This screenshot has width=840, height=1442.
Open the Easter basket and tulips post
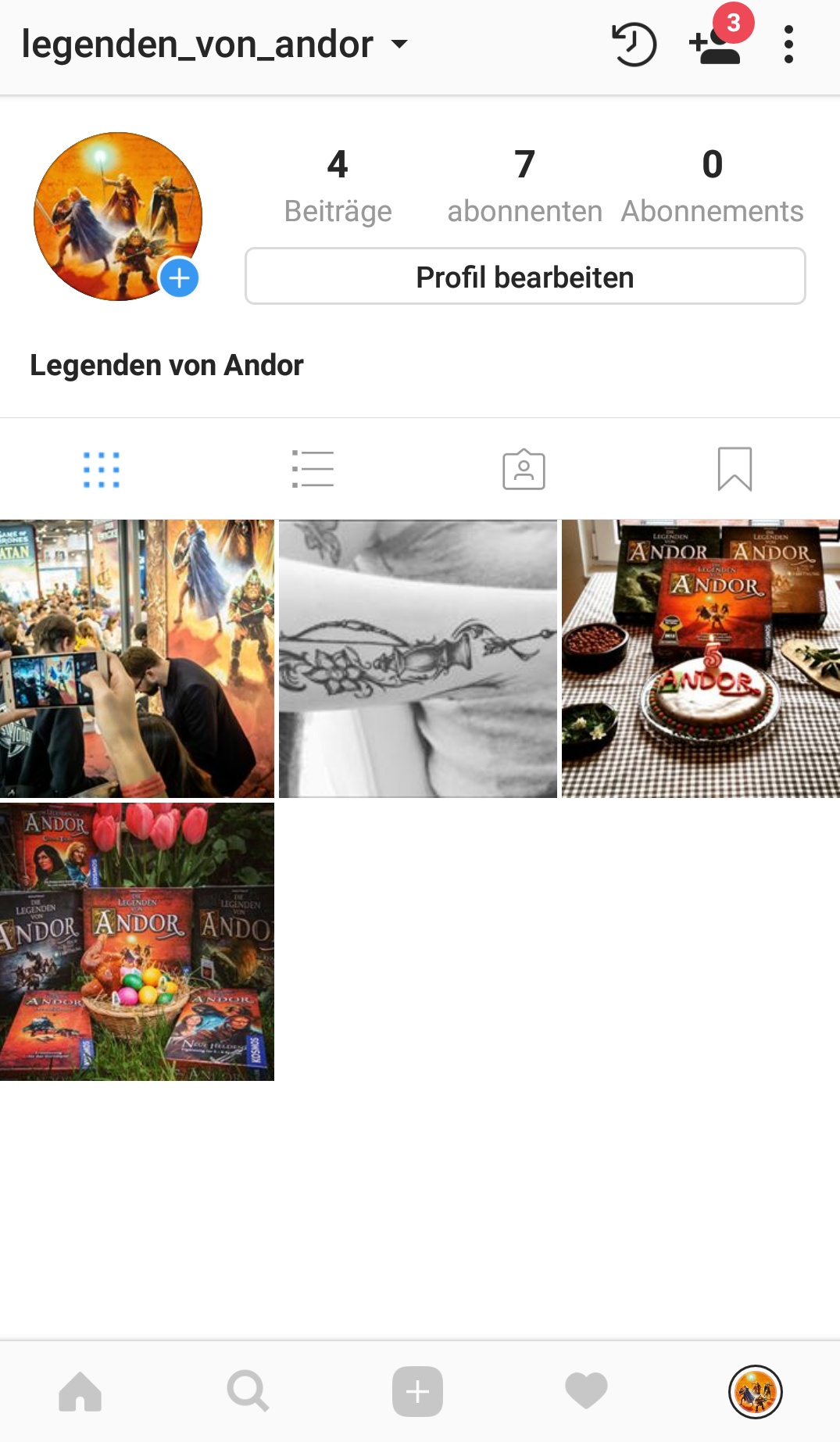(x=137, y=941)
